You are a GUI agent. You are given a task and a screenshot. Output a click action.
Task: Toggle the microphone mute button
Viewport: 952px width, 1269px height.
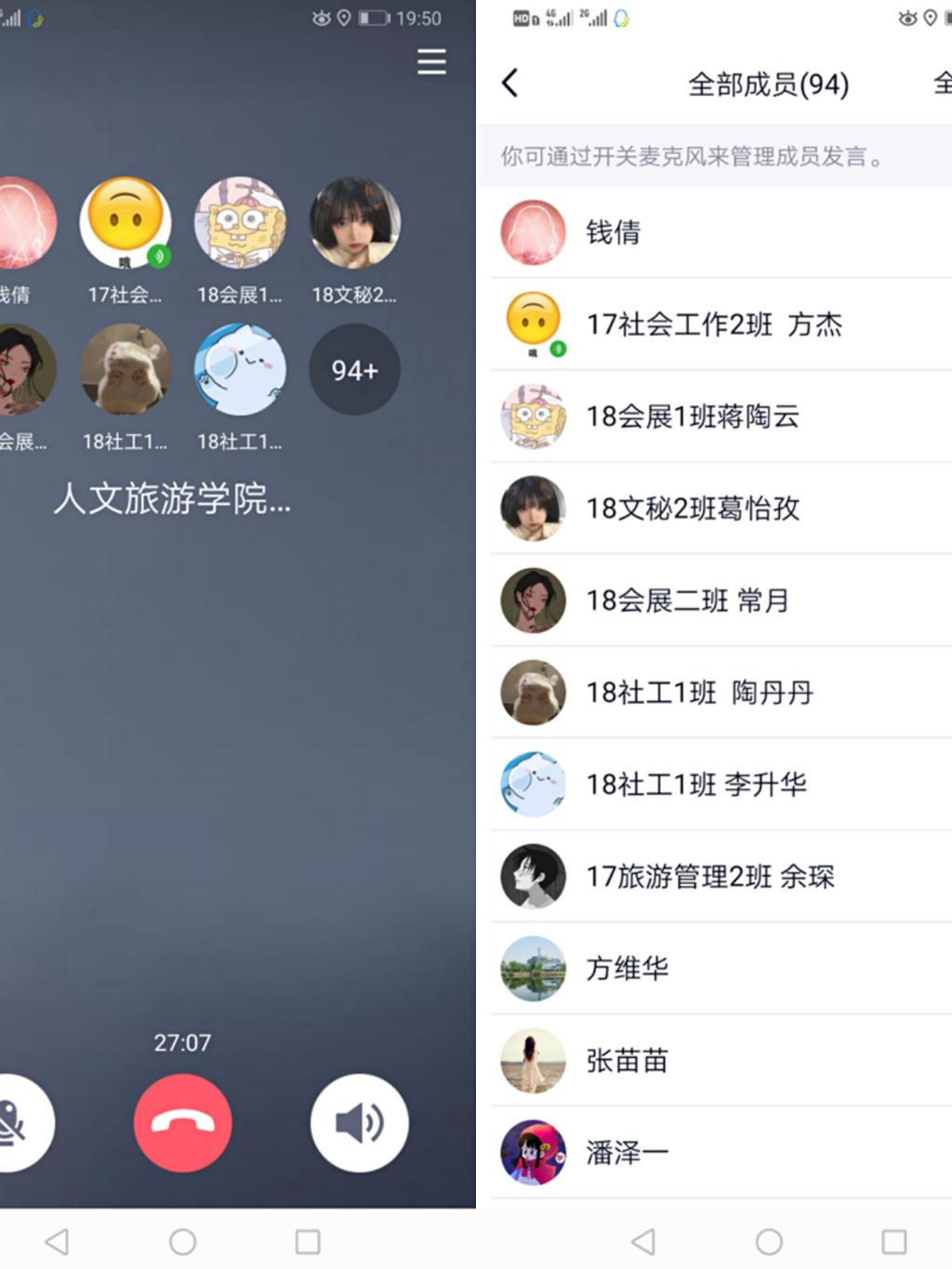(14, 1122)
